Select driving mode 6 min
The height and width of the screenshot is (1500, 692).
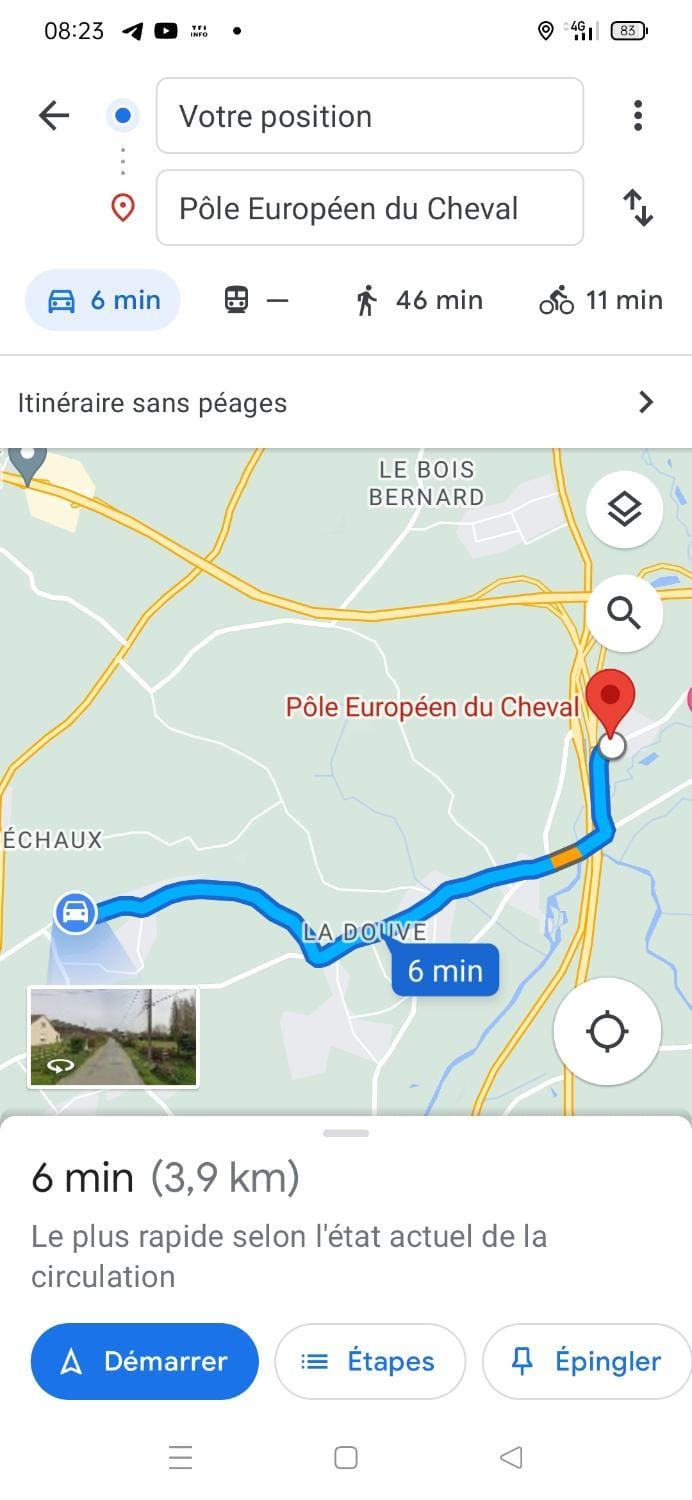point(104,300)
